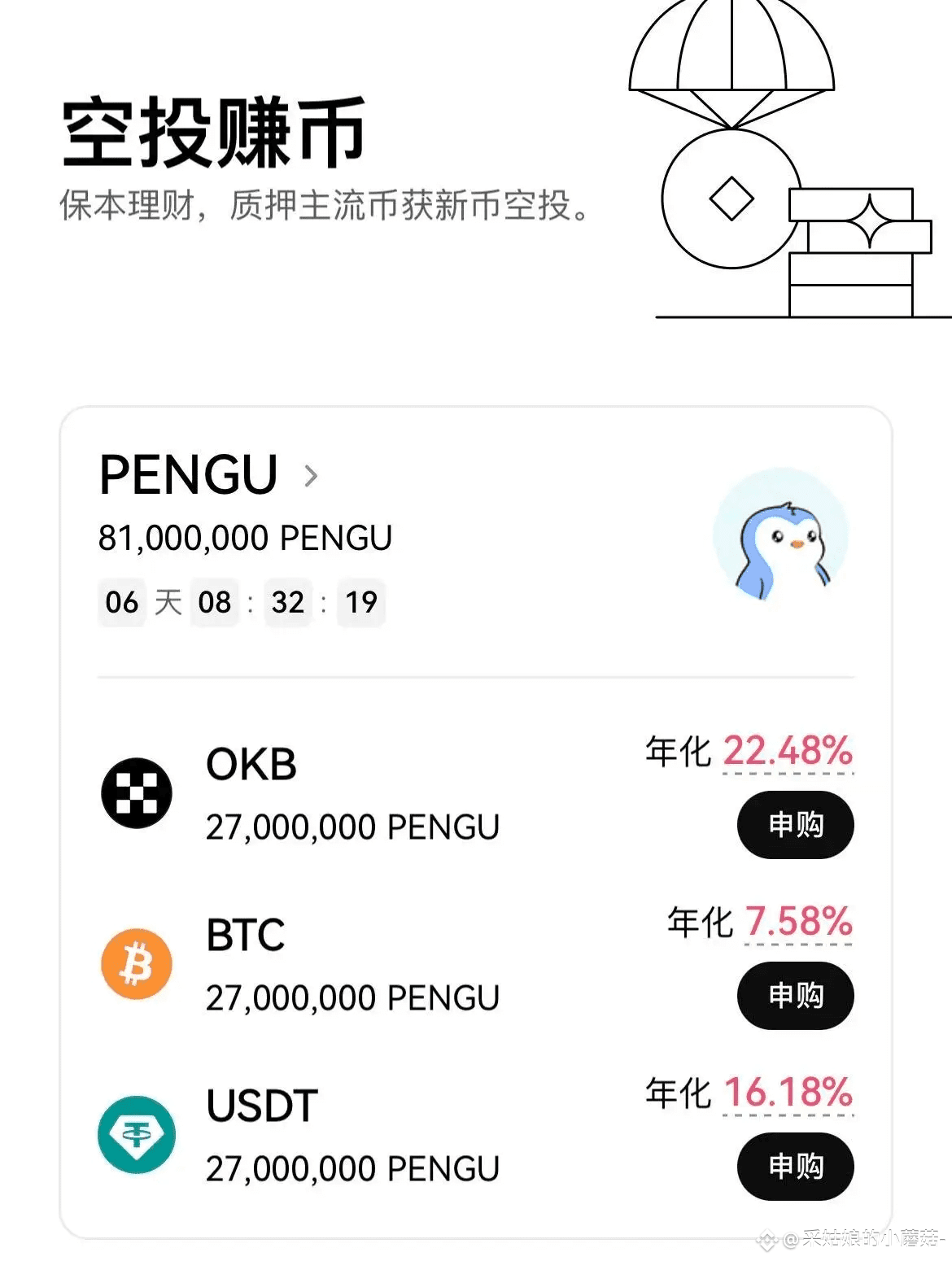View the BTC 7.58% annualized rate details
The height and width of the screenshot is (1261, 952).
point(798,922)
